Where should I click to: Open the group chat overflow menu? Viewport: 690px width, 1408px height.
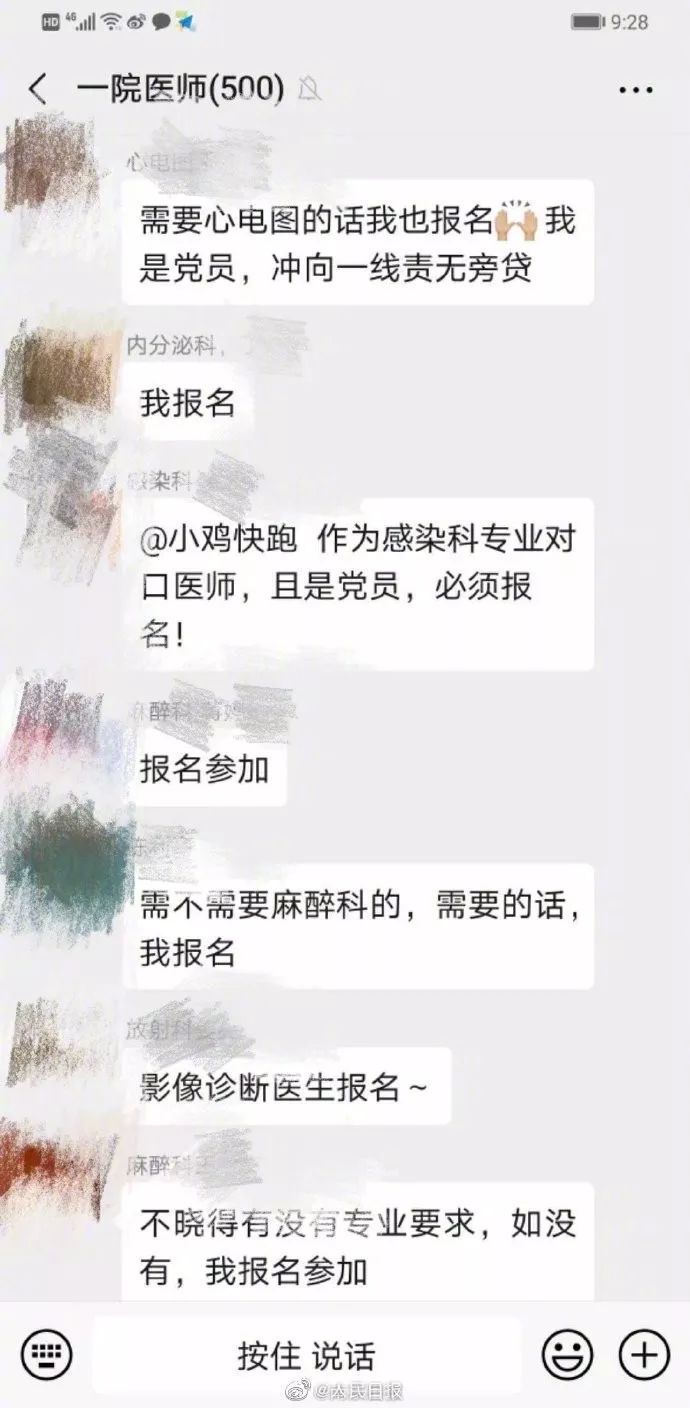635,90
